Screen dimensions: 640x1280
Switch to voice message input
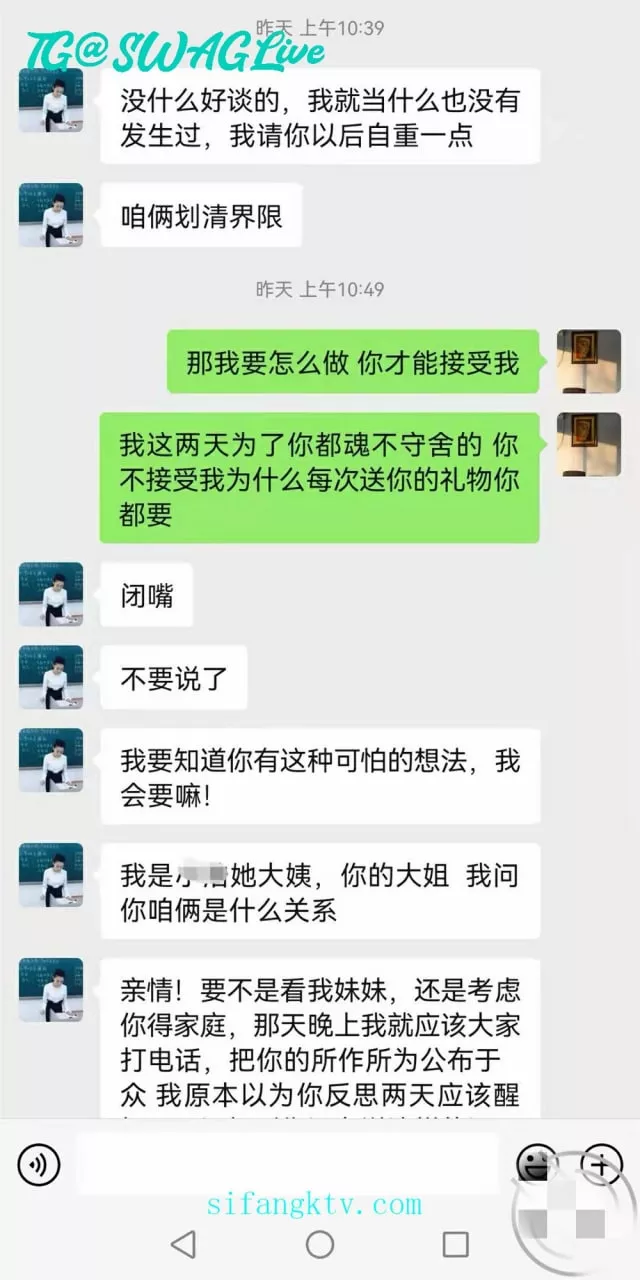coord(39,1164)
